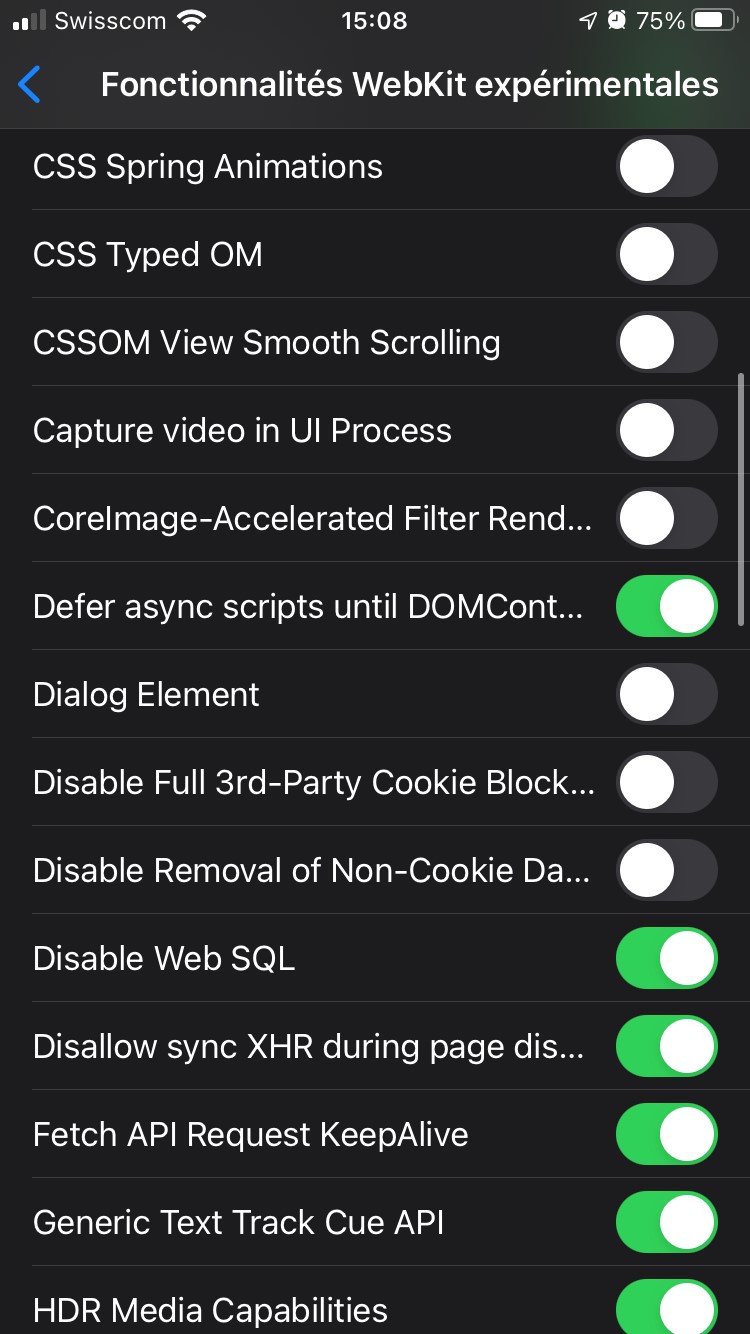Disable HDR Media Capabilities switch
750x1334 pixels.
click(666, 1308)
